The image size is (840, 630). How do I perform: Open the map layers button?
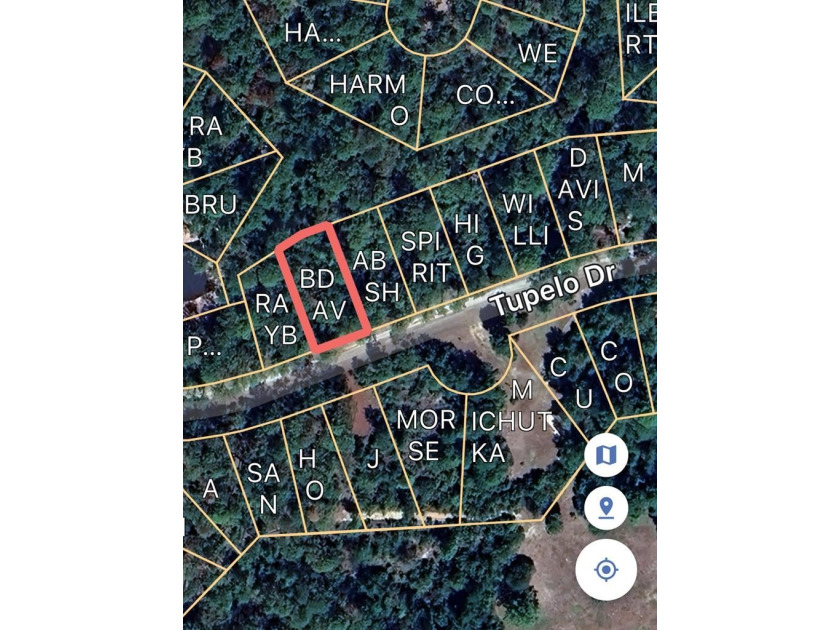[606, 456]
